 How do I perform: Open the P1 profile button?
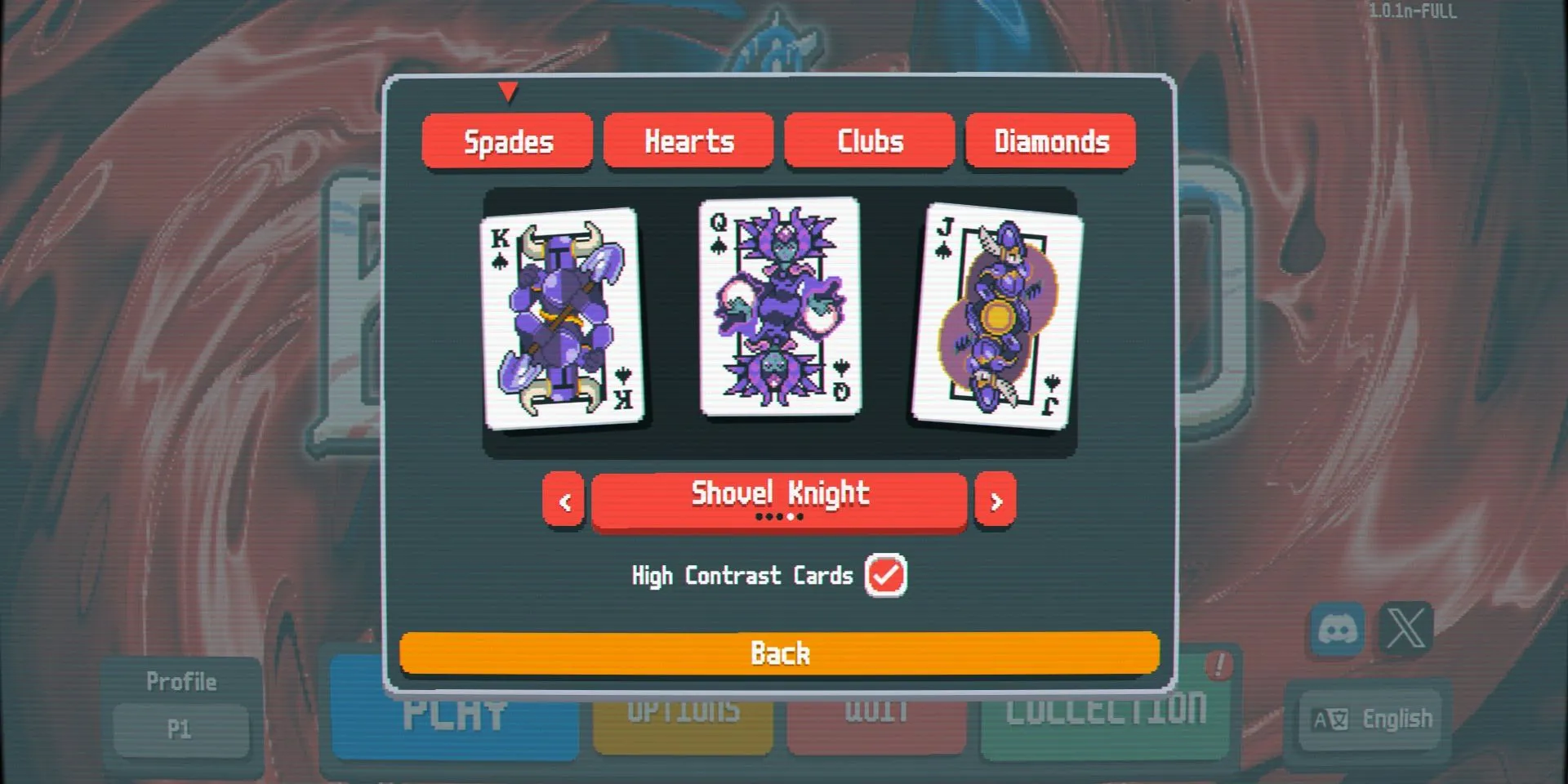[x=180, y=729]
